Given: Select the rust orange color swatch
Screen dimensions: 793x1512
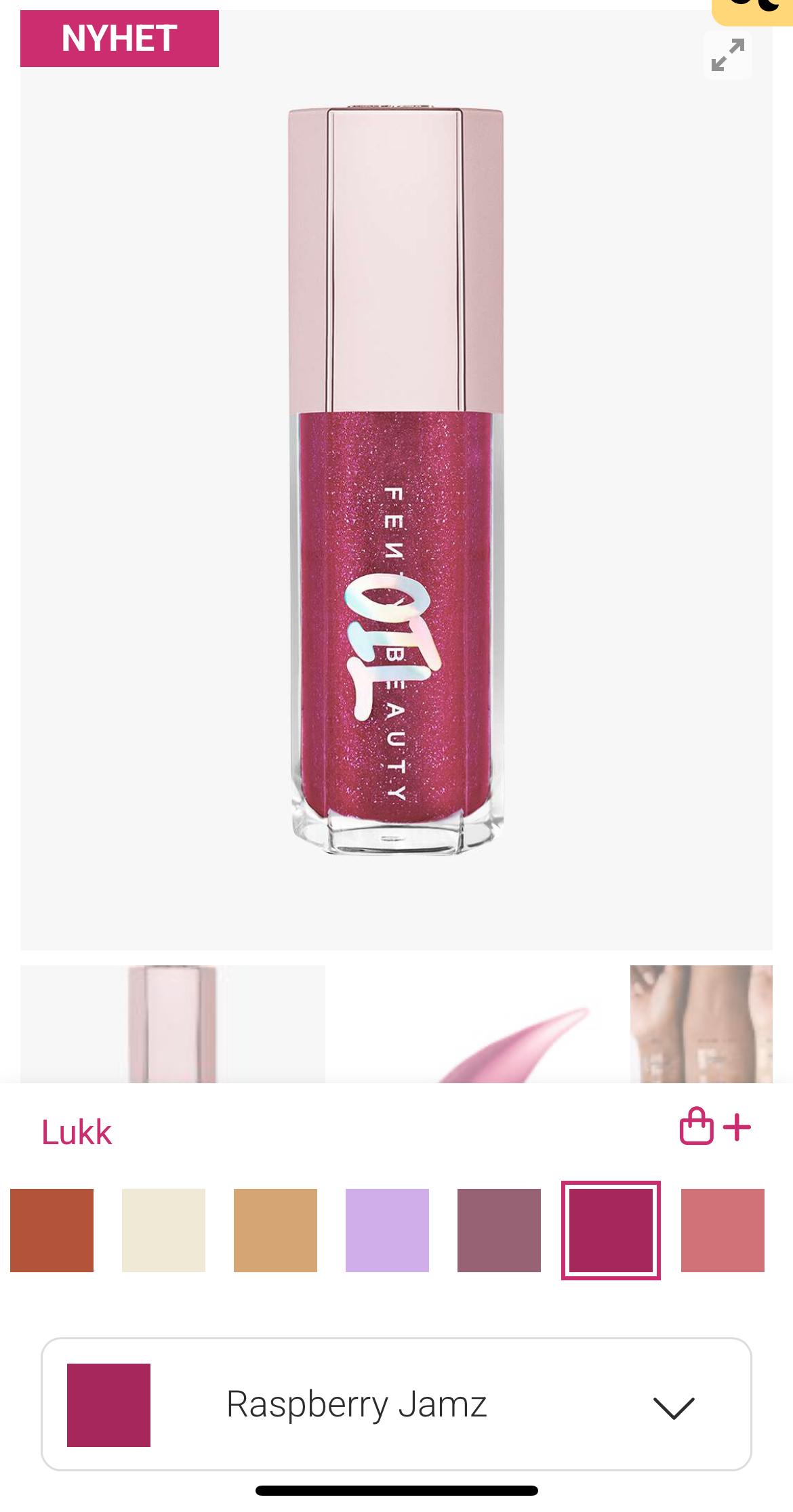Looking at the screenshot, I should pyautogui.click(x=52, y=1230).
